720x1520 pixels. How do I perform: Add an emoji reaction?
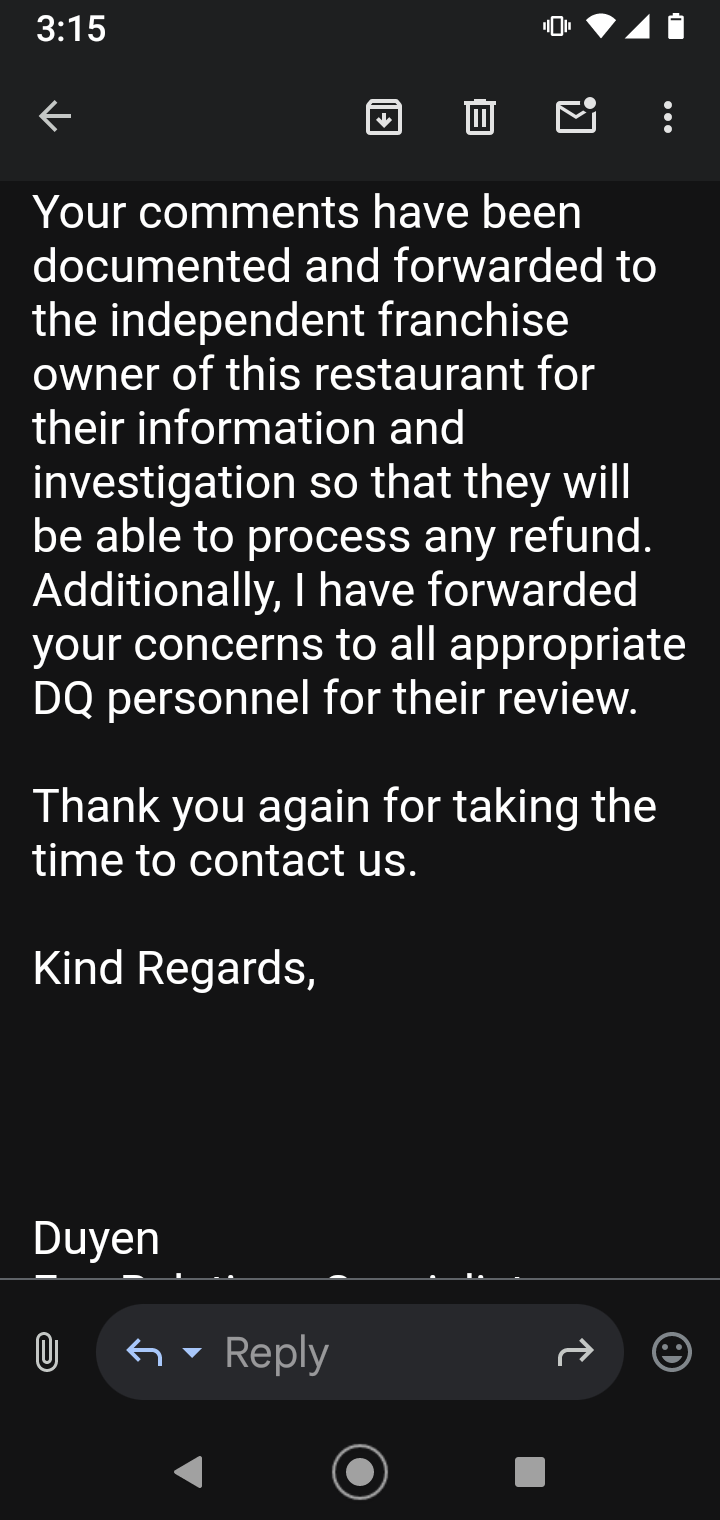[671, 1353]
